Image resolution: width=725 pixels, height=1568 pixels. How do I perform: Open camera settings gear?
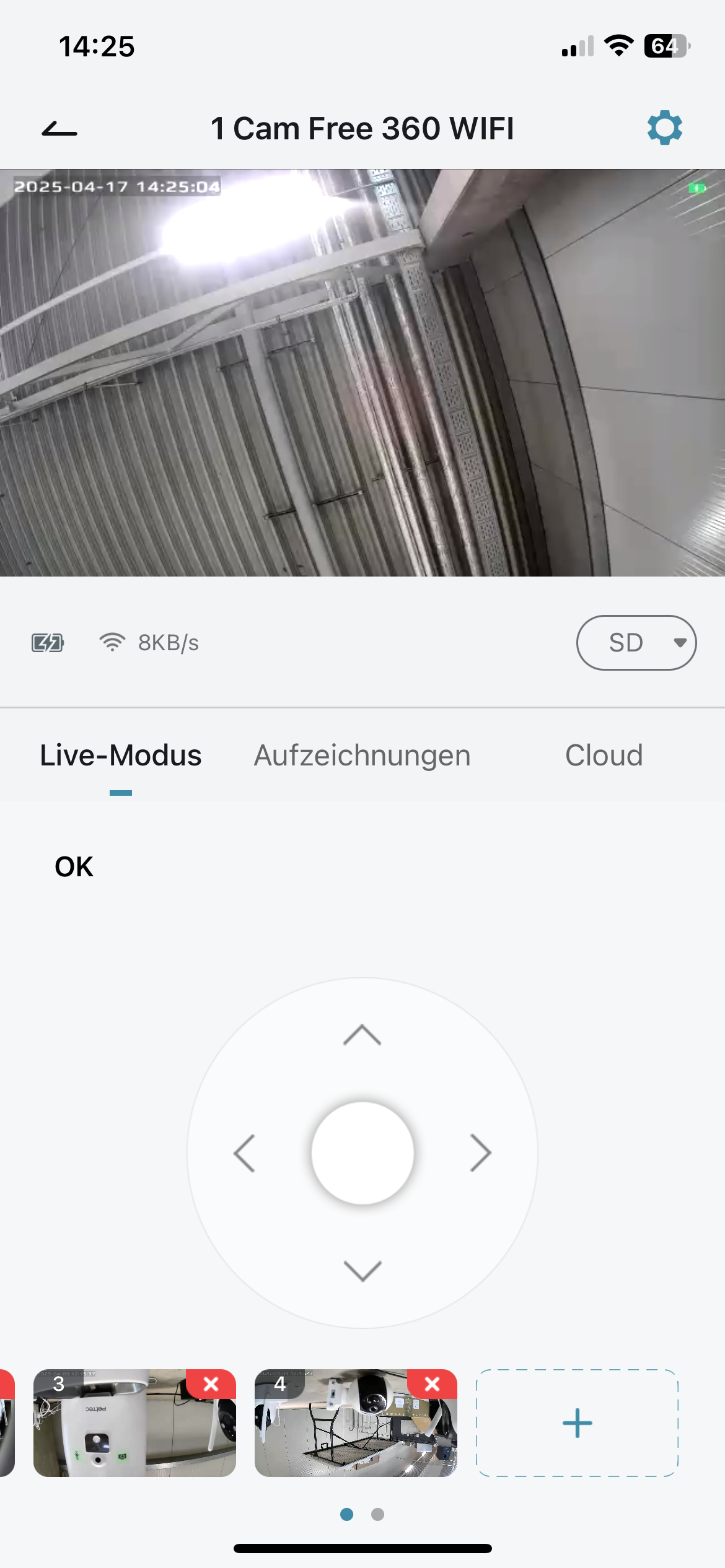pyautogui.click(x=664, y=128)
